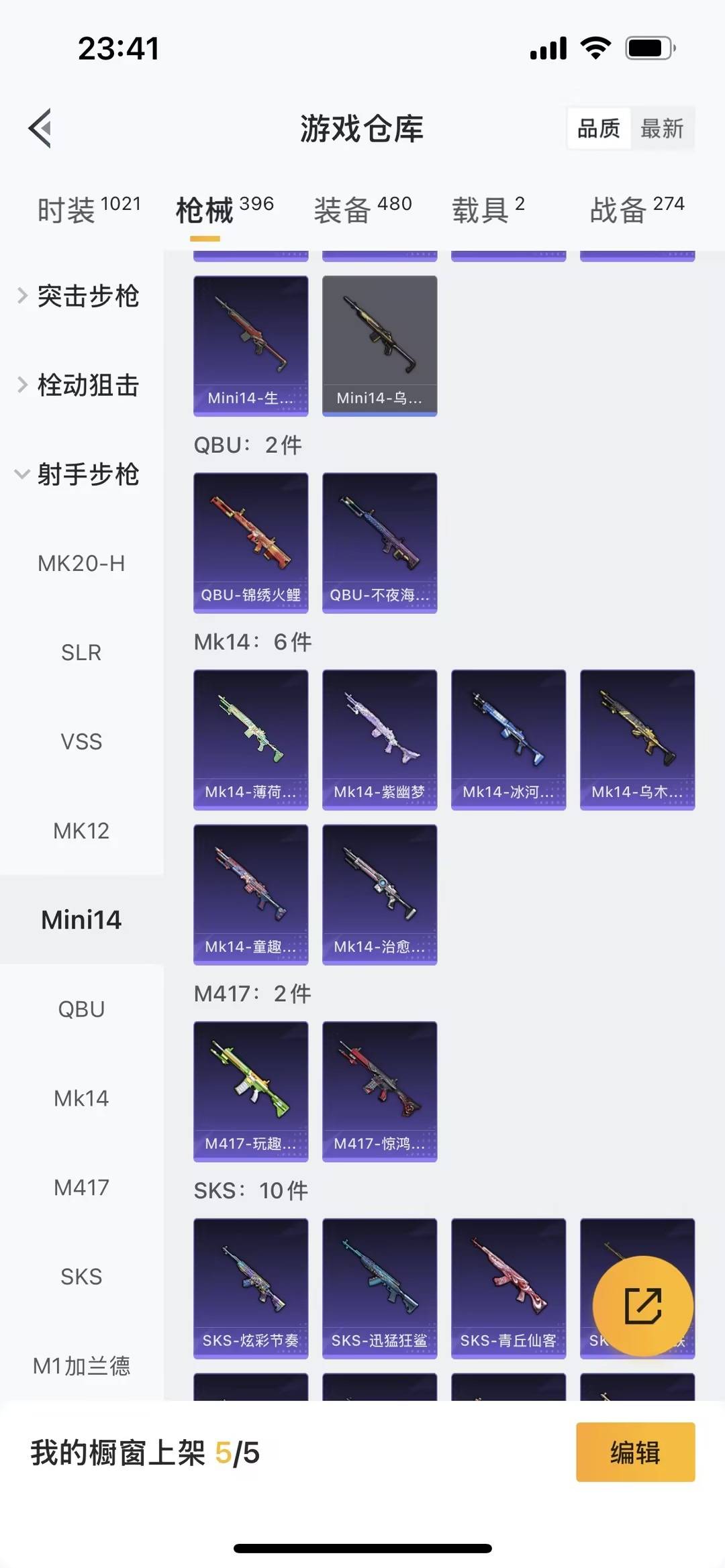Open the grayed-out Mini14-乌 skin
Screen dimensions: 725x1568
pos(379,344)
